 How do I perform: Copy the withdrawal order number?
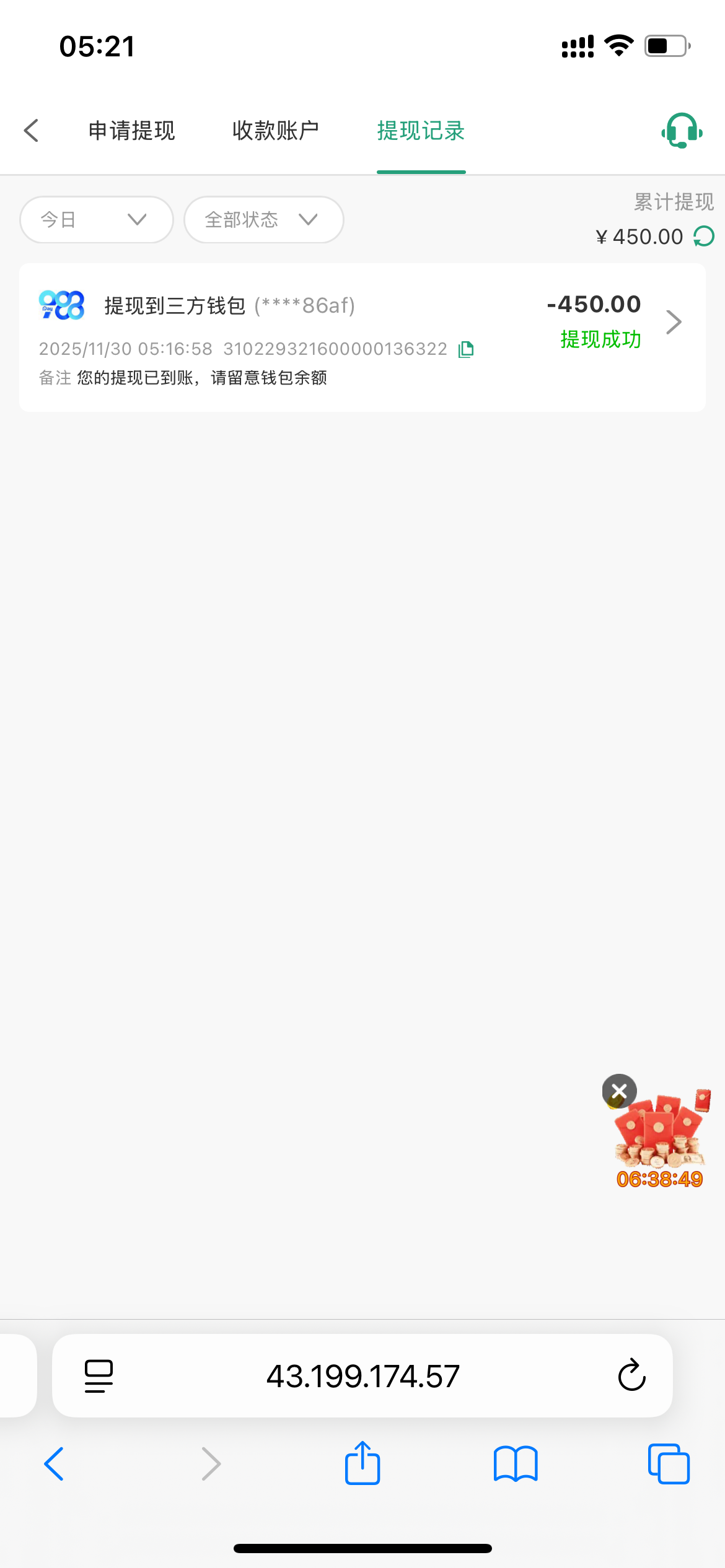coord(466,350)
